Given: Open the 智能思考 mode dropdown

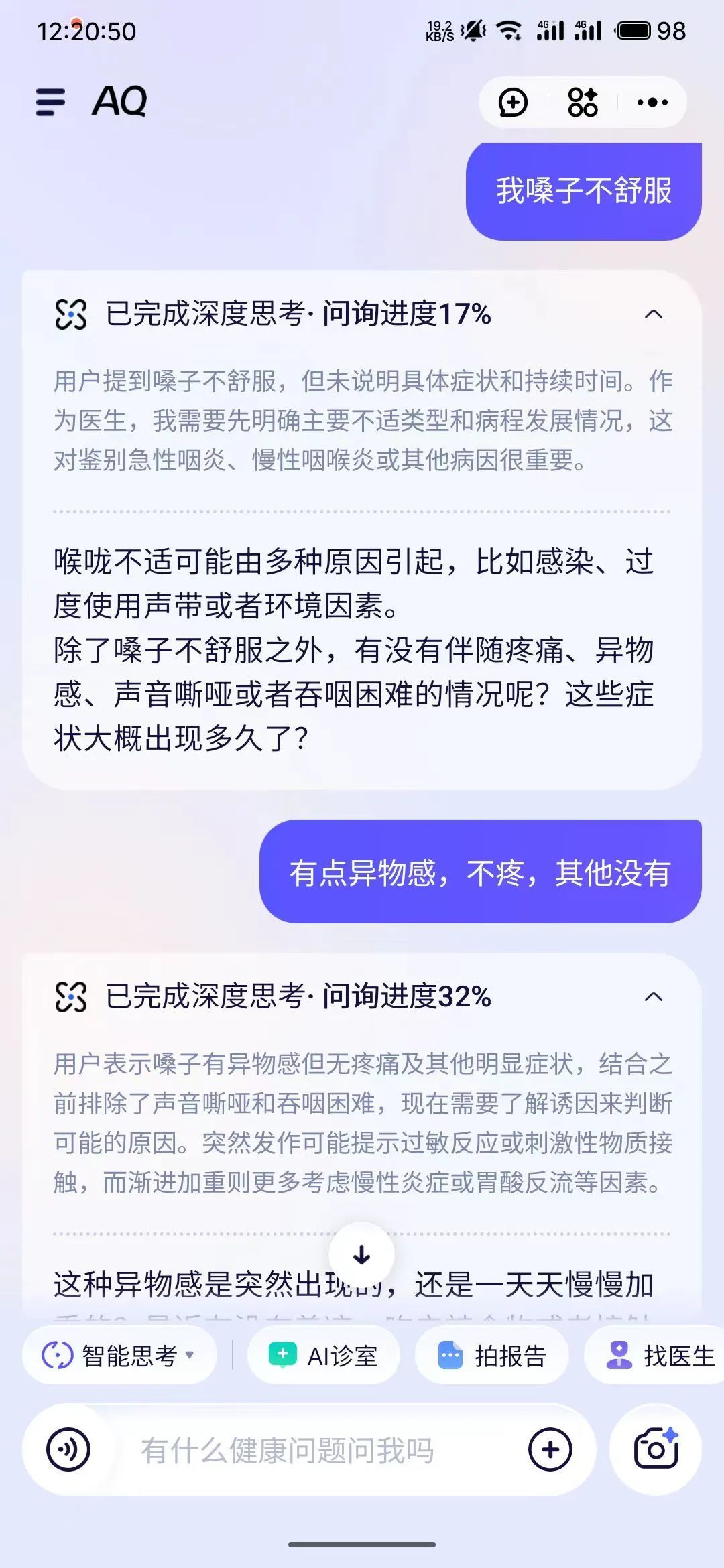Looking at the screenshot, I should (x=119, y=1356).
